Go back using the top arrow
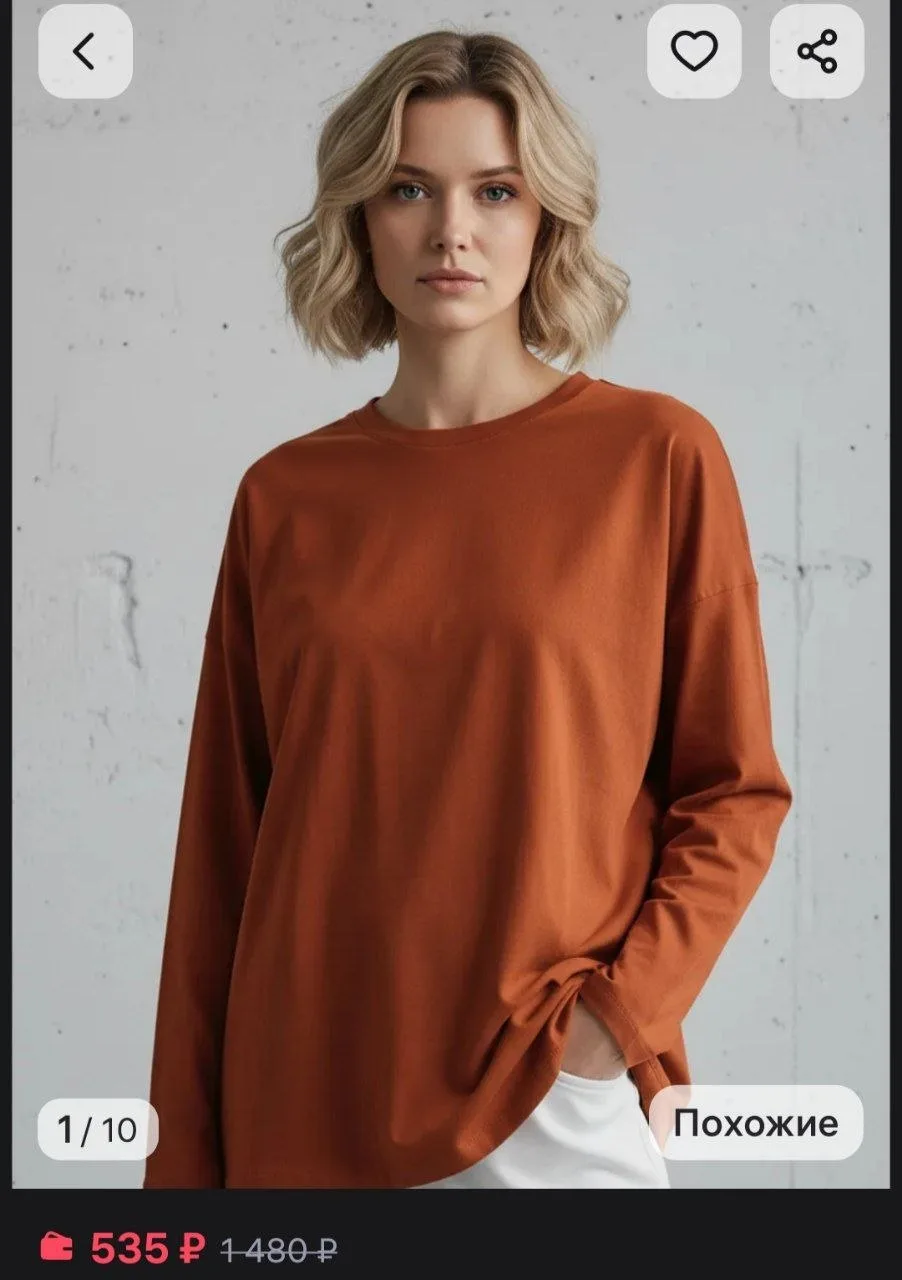 (x=85, y=52)
